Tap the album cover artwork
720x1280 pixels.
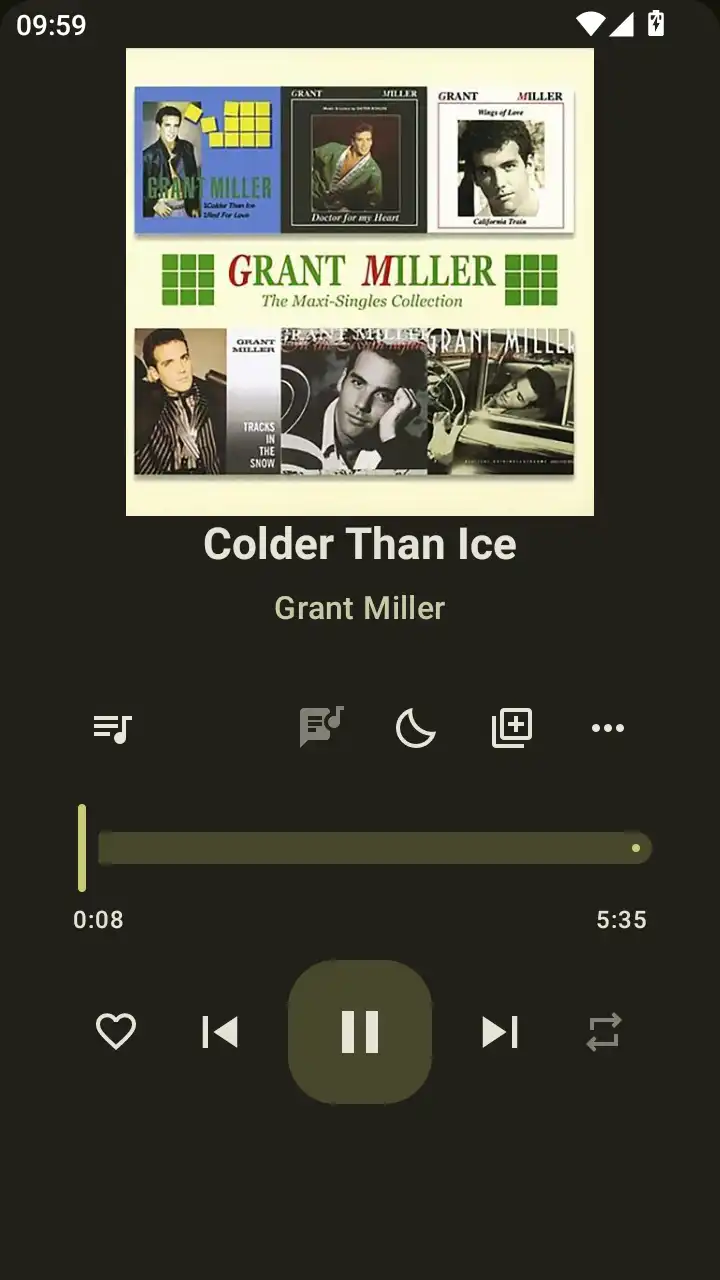(360, 282)
